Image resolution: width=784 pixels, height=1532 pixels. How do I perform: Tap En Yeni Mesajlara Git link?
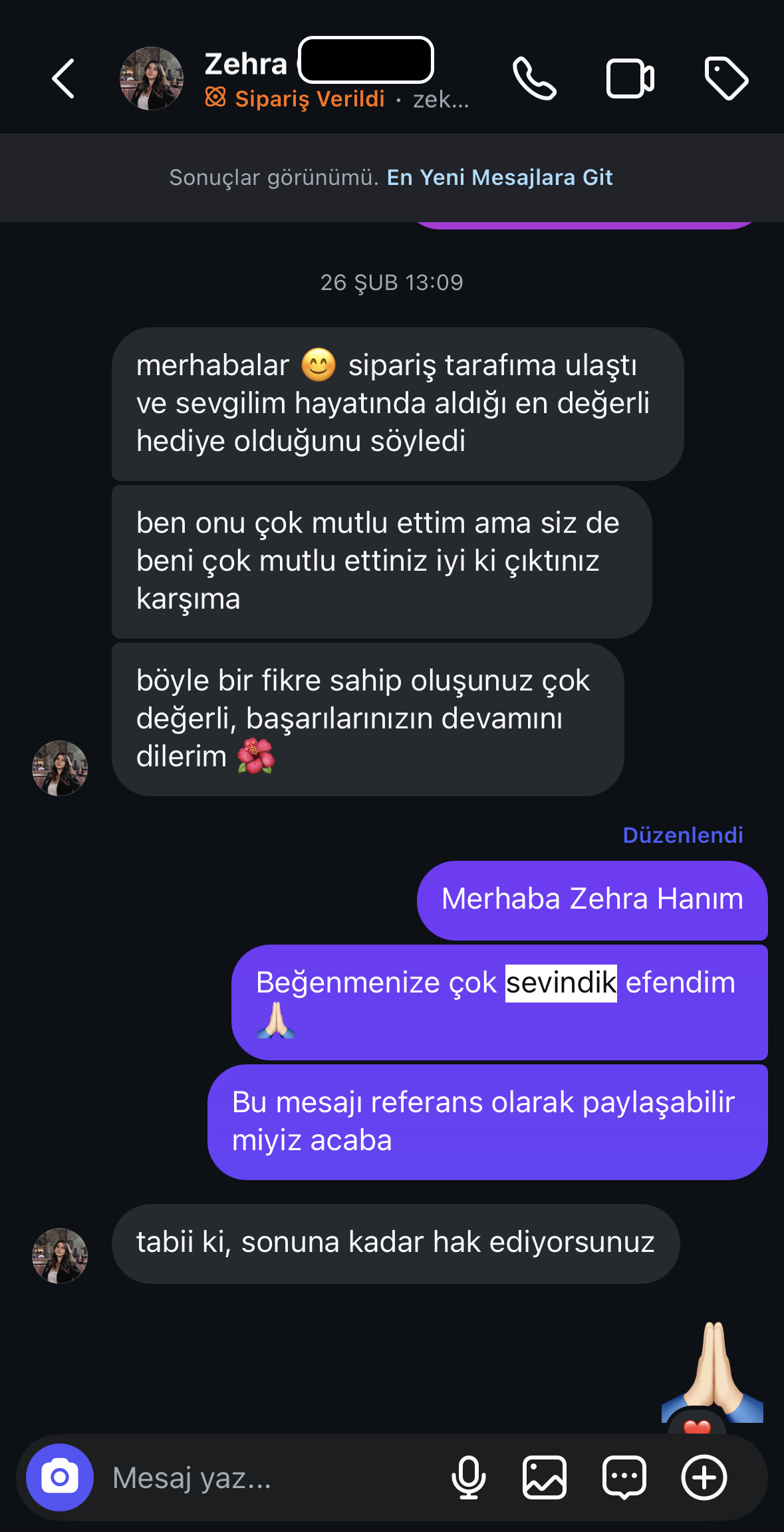(499, 178)
